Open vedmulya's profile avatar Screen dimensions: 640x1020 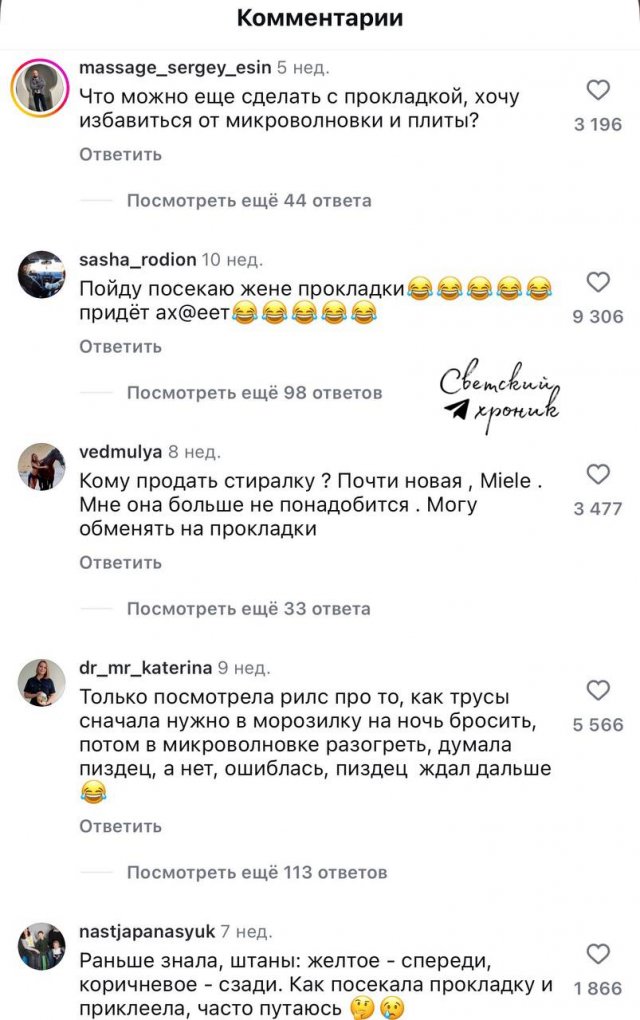pyautogui.click(x=41, y=467)
